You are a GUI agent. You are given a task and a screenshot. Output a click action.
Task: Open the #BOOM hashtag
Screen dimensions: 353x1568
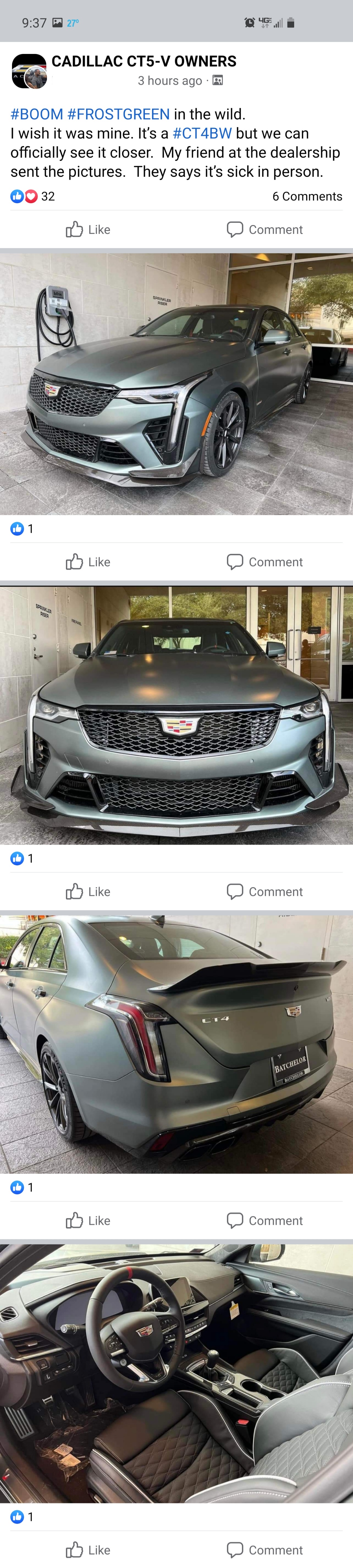pos(36,114)
